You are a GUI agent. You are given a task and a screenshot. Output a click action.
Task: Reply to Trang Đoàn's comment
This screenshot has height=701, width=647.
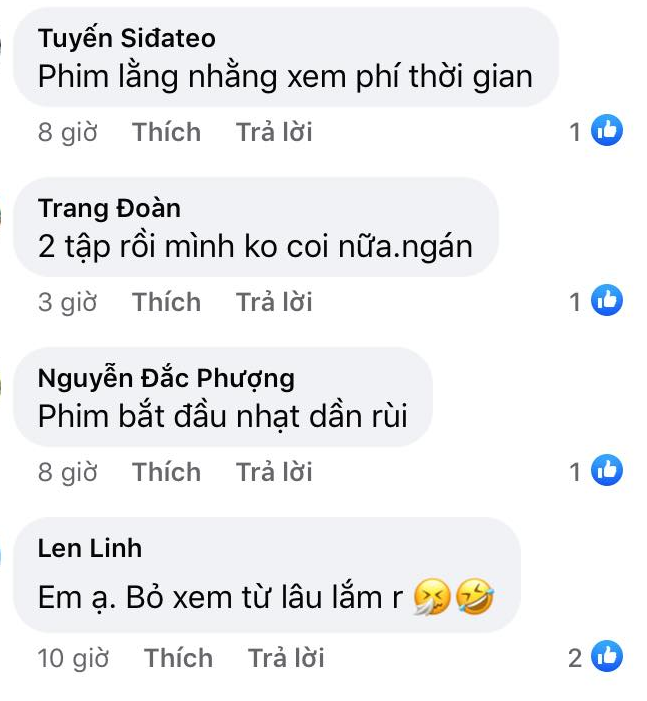tap(274, 302)
